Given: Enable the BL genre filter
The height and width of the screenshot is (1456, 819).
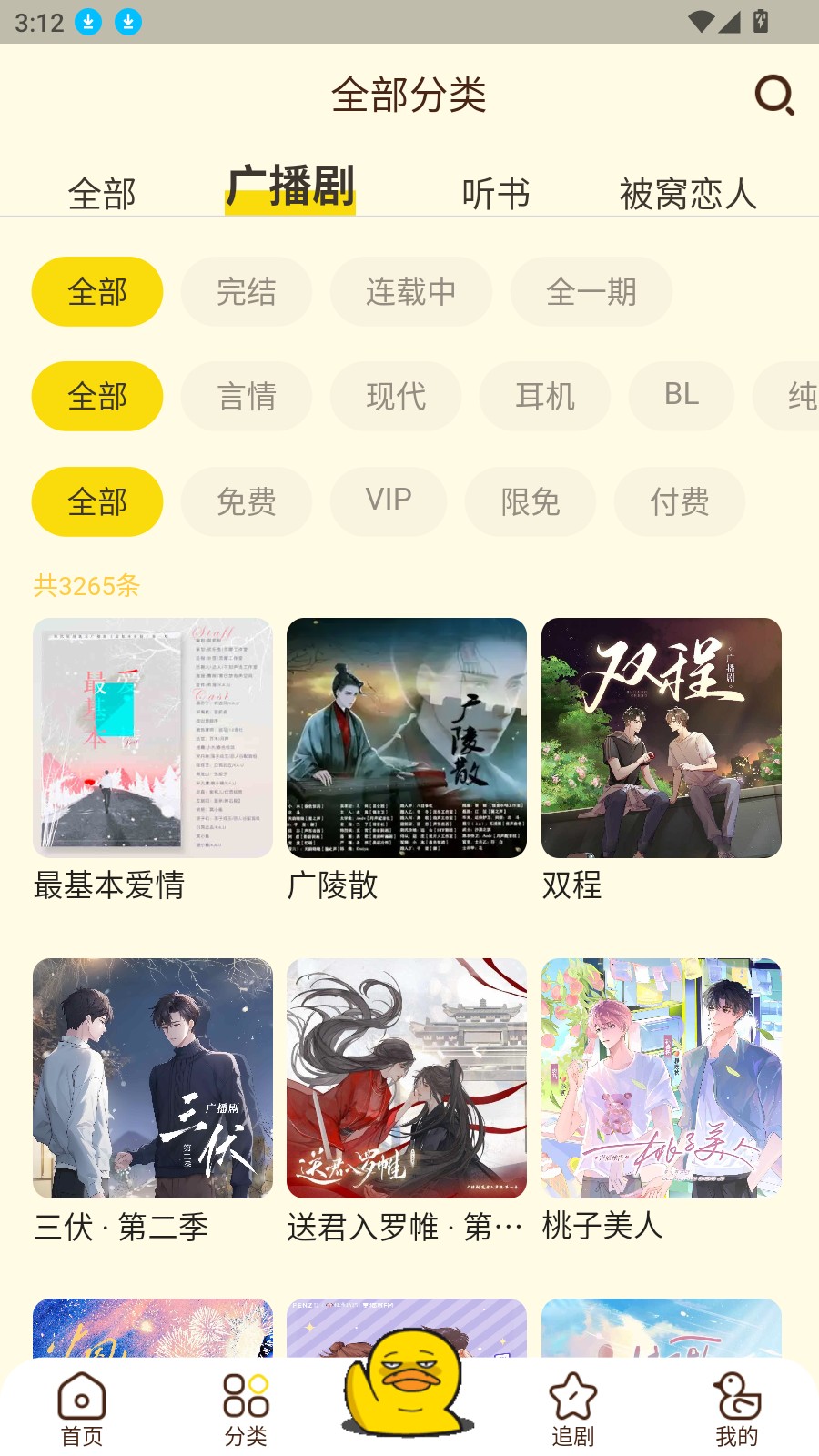Looking at the screenshot, I should click(x=681, y=396).
